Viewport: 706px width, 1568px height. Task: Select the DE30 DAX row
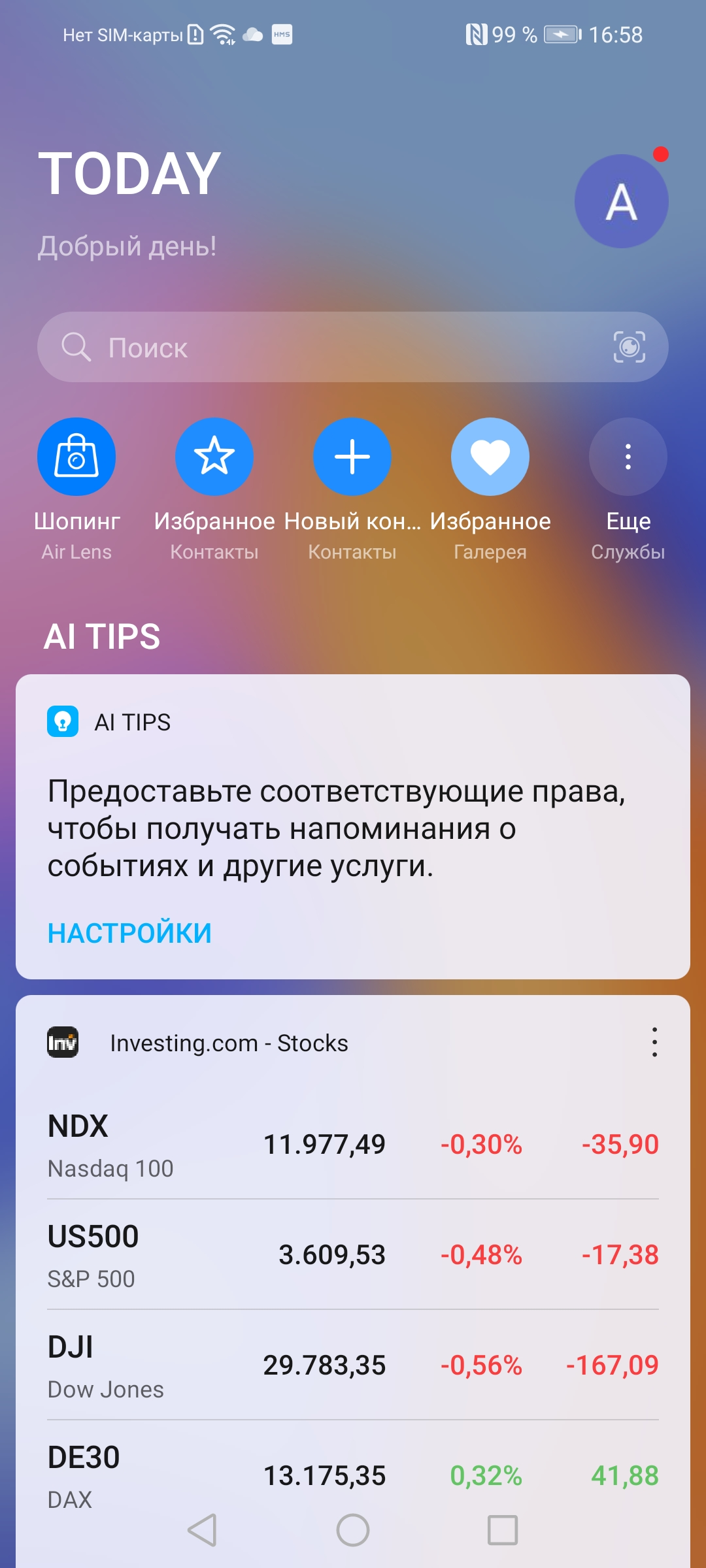pos(353,1475)
